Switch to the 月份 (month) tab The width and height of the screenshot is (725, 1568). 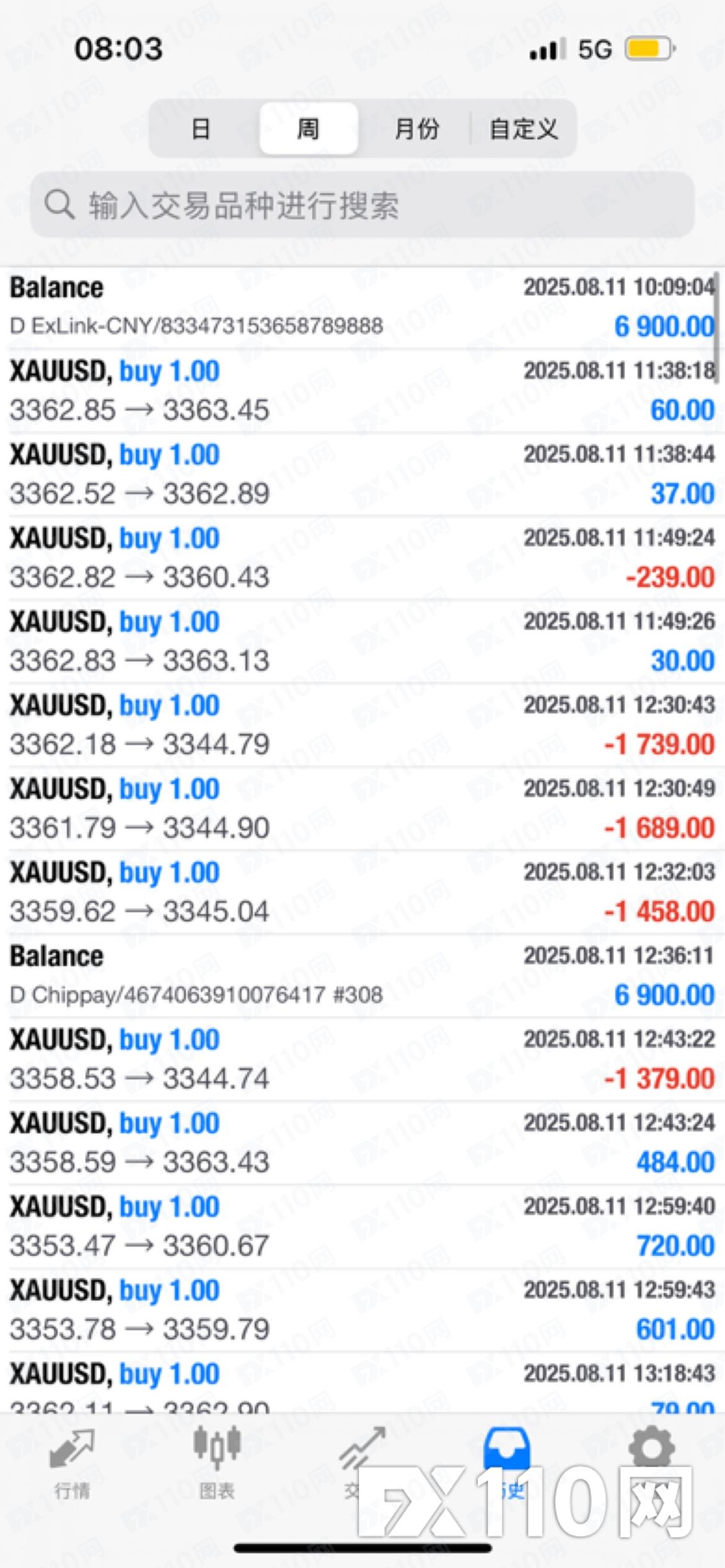pos(416,129)
